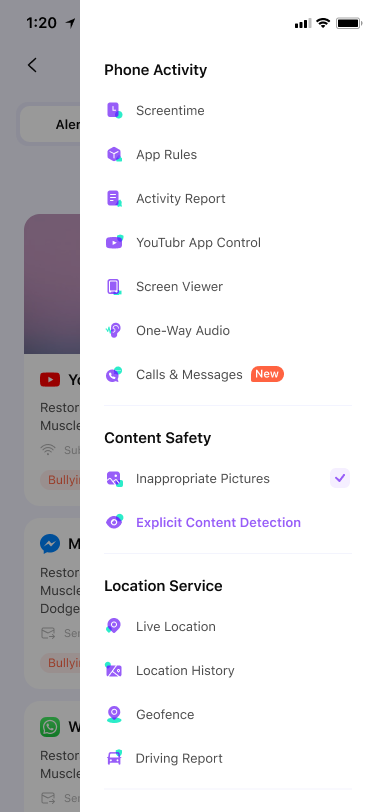Open Location History
The image size is (375, 812).
pos(228,670)
